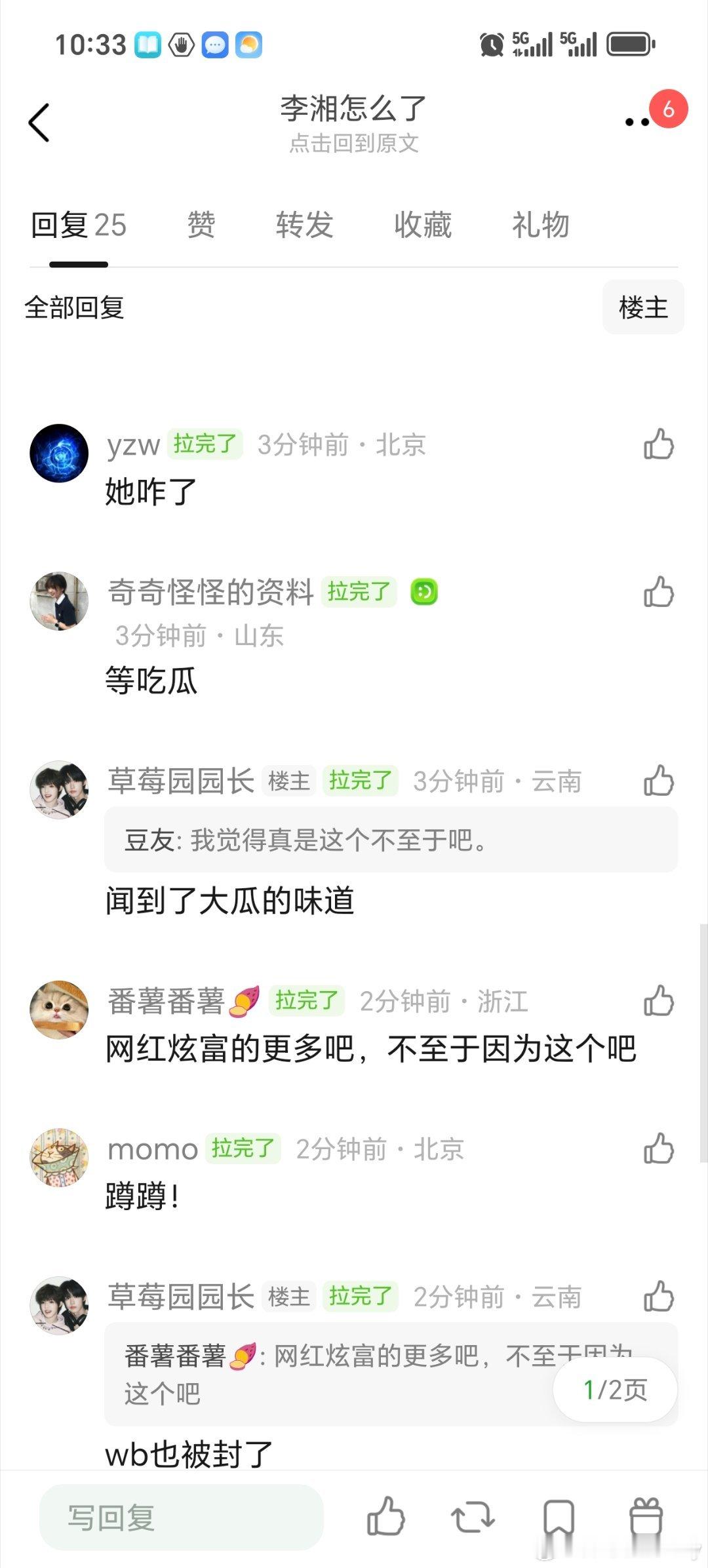Like yzw's comment 她咋了
Viewport: 708px width, 1568px height.
[x=659, y=444]
